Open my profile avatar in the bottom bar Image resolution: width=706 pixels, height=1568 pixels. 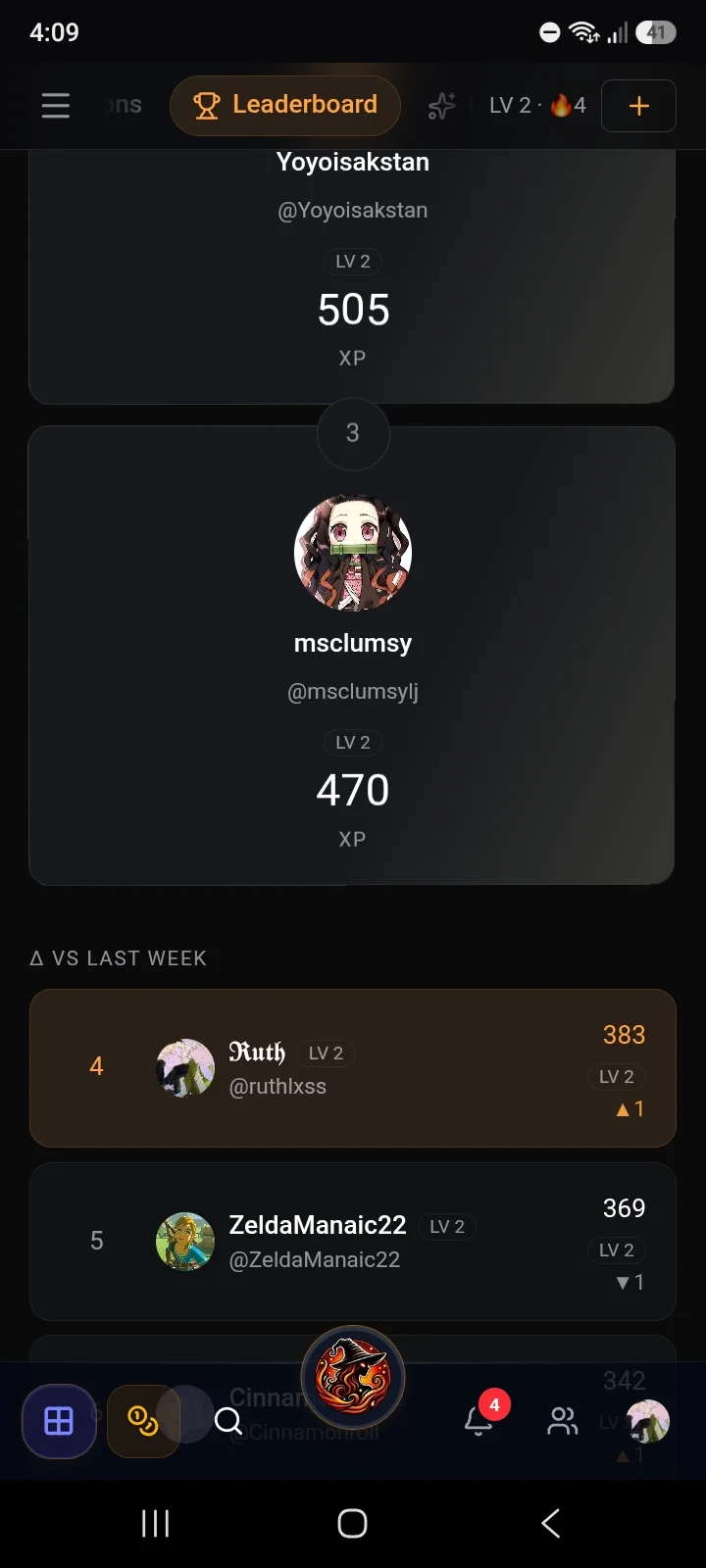click(x=648, y=1421)
